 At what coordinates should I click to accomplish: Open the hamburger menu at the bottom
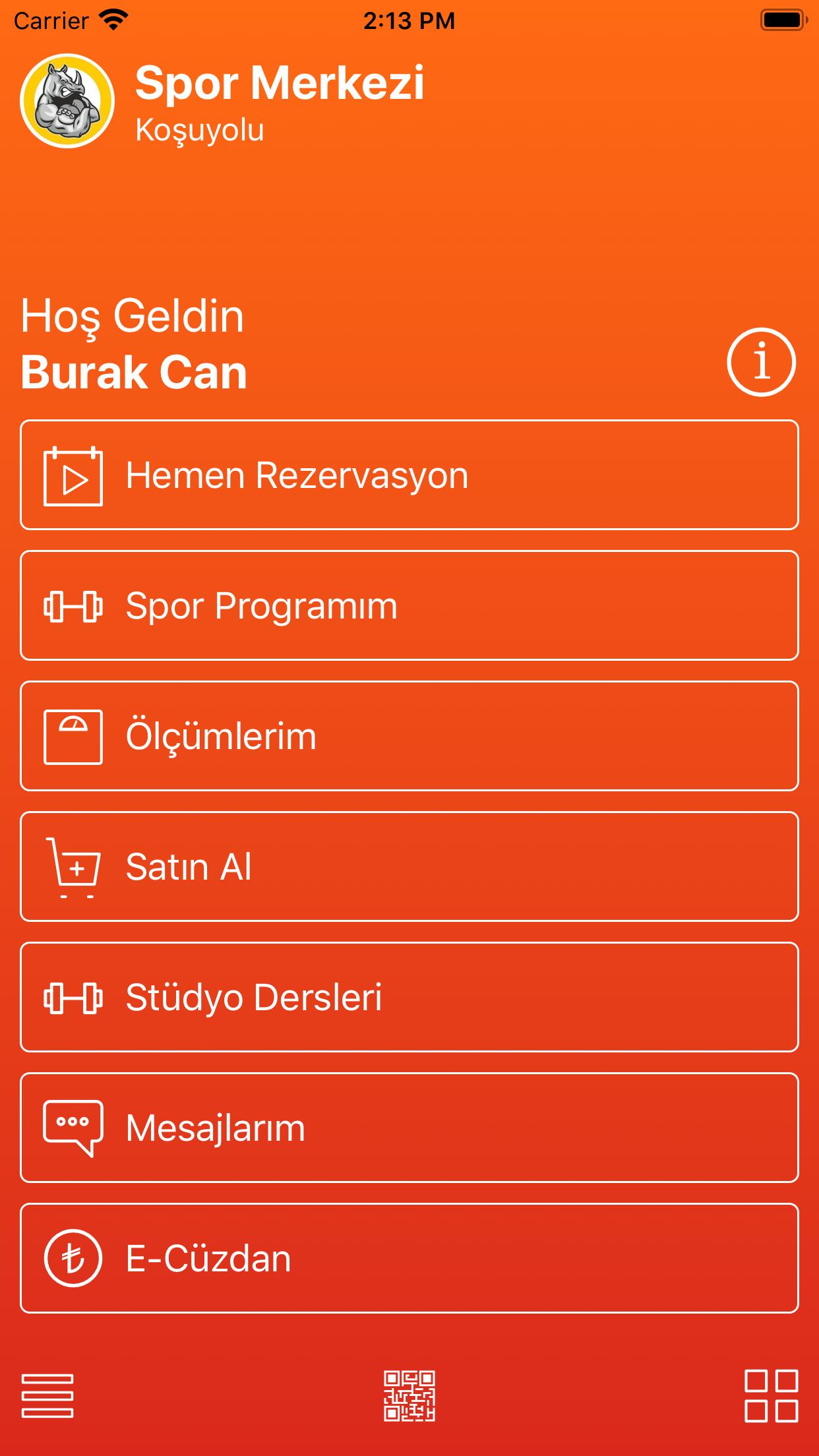47,1395
